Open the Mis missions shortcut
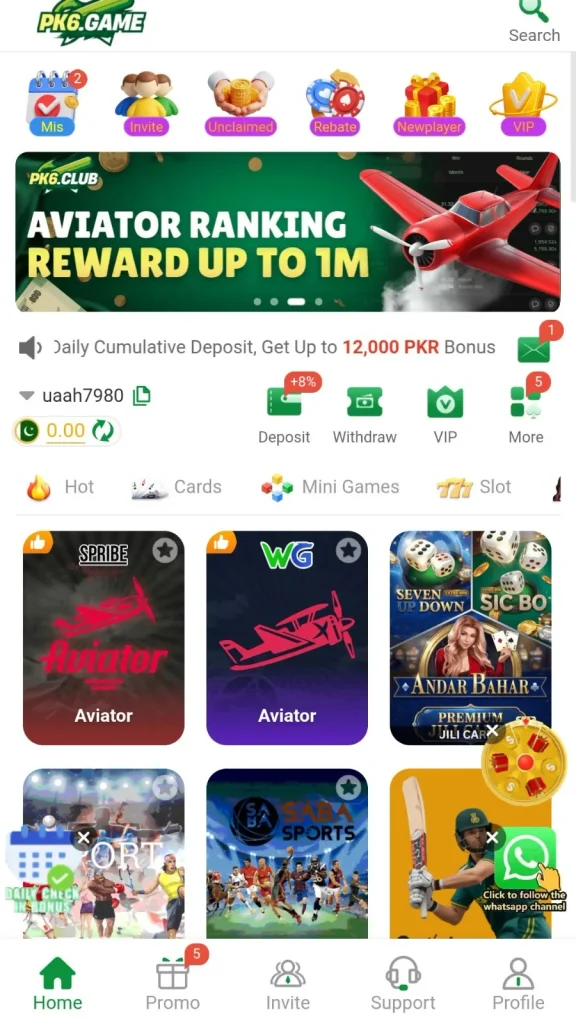576x1024 pixels. 53,103
